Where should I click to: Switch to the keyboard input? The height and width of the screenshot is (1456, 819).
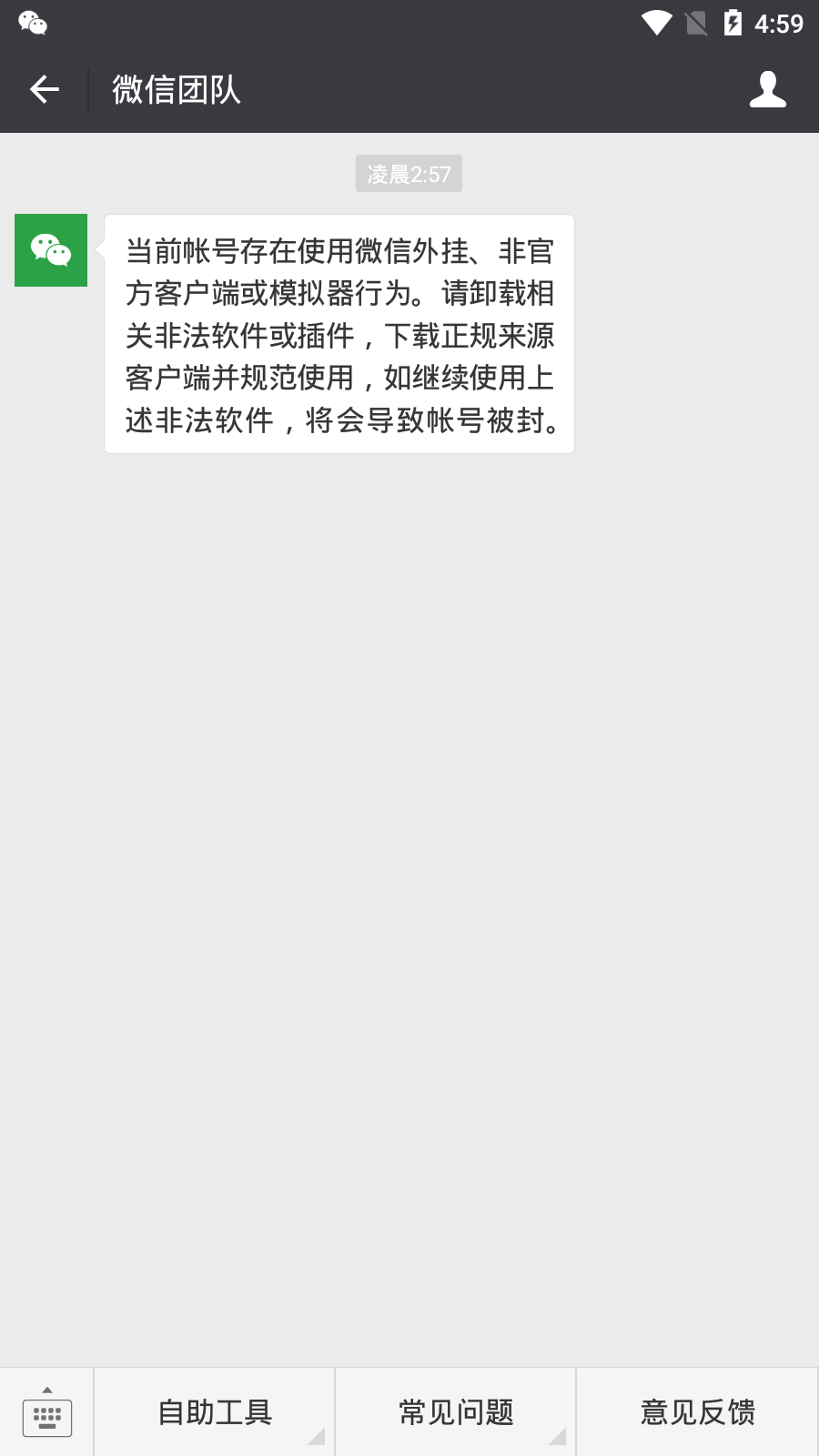click(47, 1412)
